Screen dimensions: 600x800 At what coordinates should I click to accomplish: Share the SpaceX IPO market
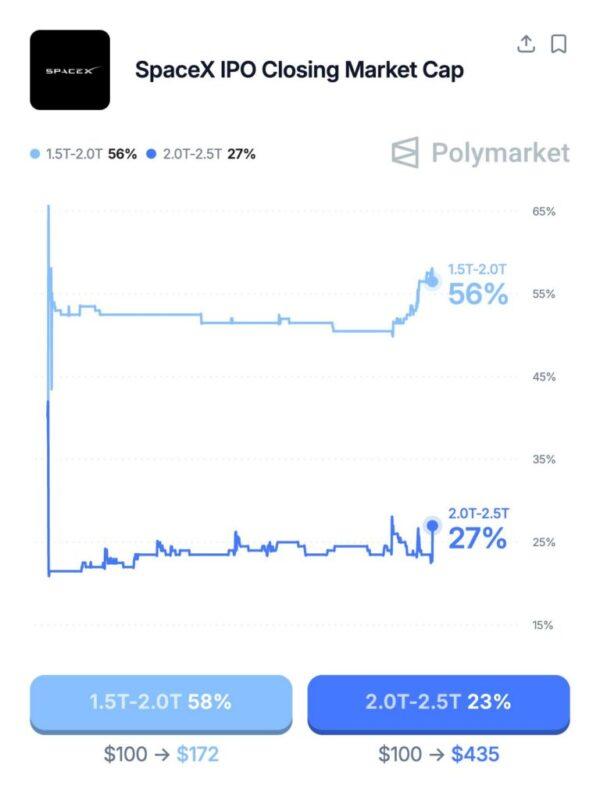point(526,44)
